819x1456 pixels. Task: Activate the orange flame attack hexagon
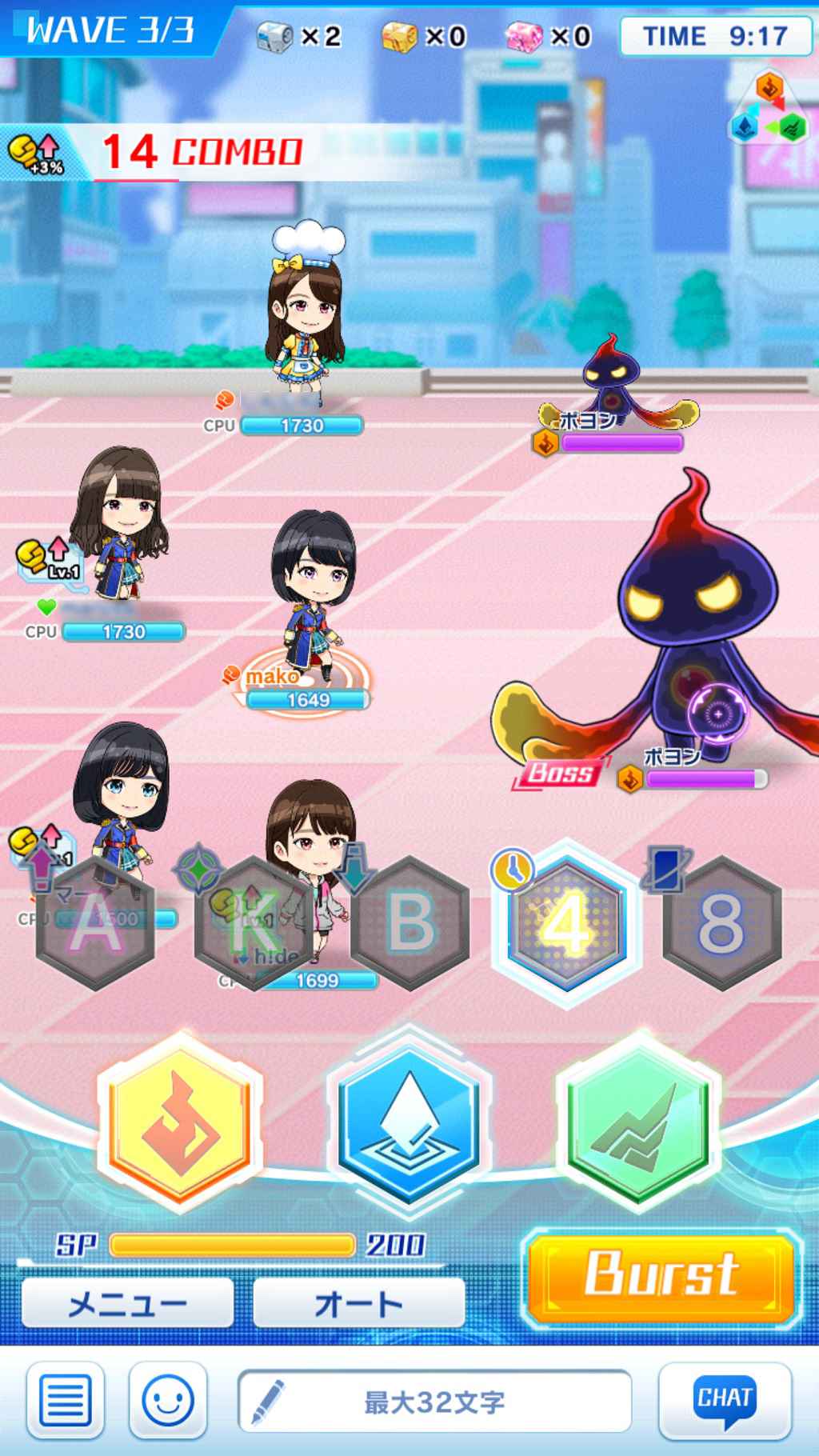pos(180,1120)
